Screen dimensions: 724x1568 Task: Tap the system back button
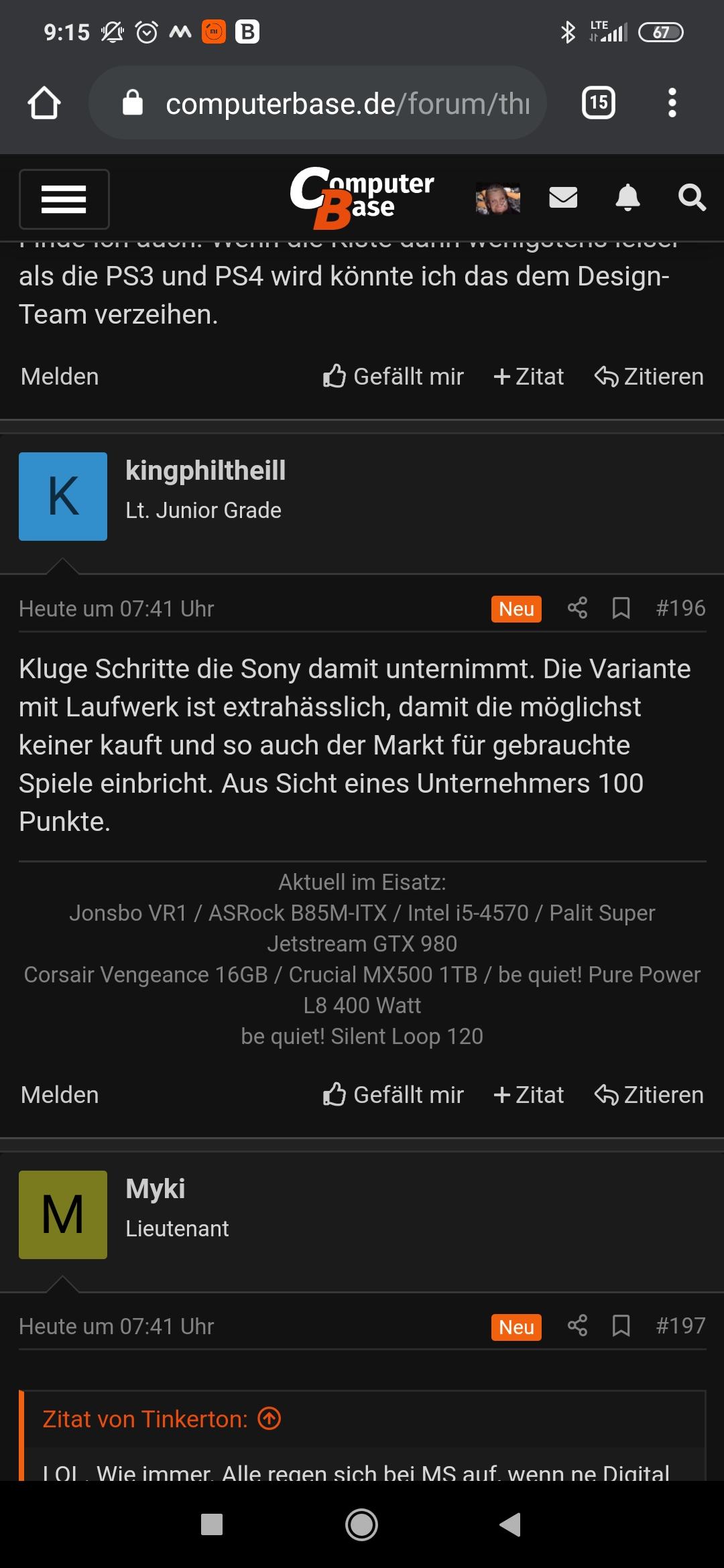click(x=511, y=1524)
